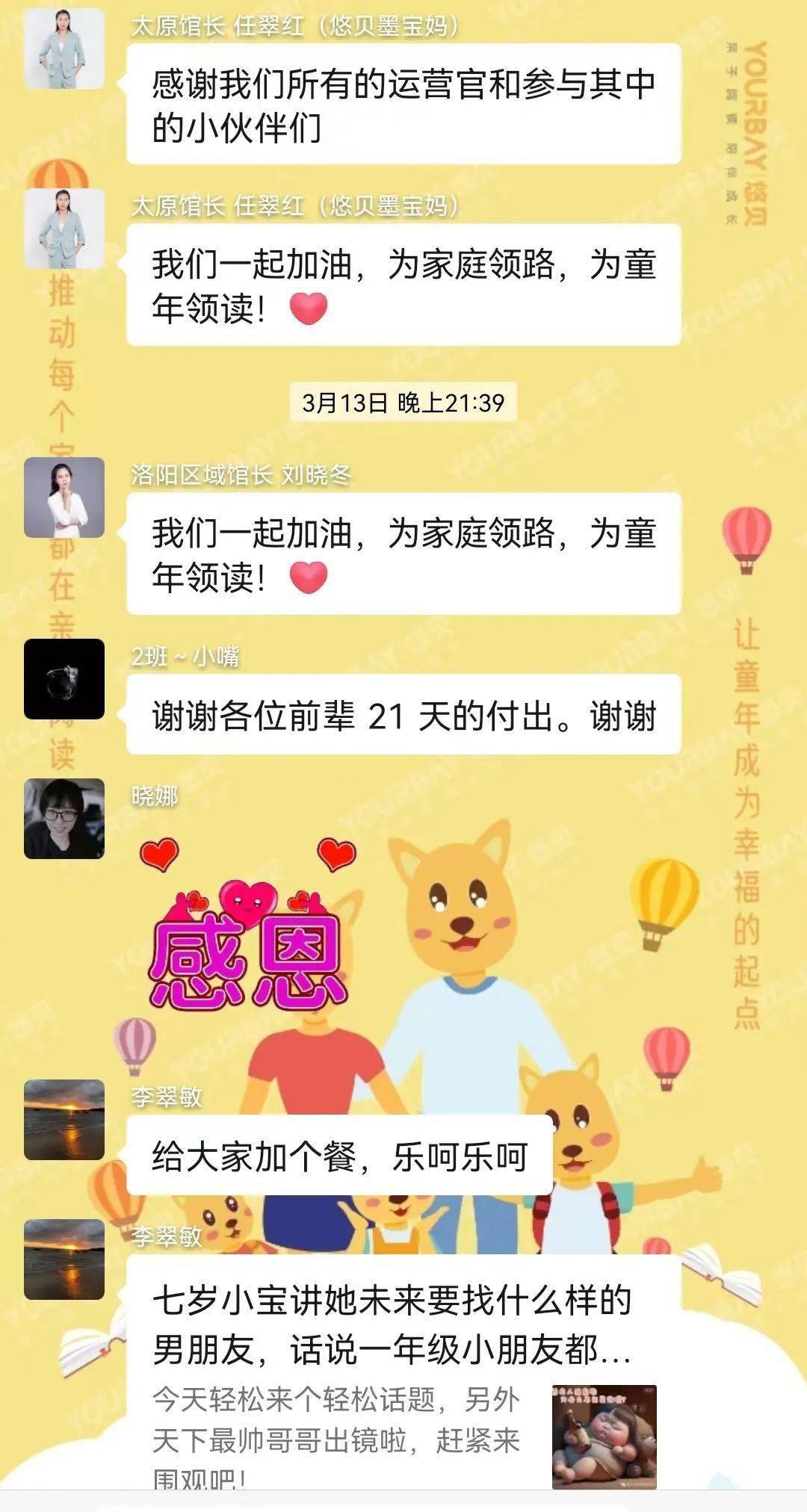Image resolution: width=807 pixels, height=1512 pixels.
Task: Open the shared article about 七岁小宝
Action: 403,1375
